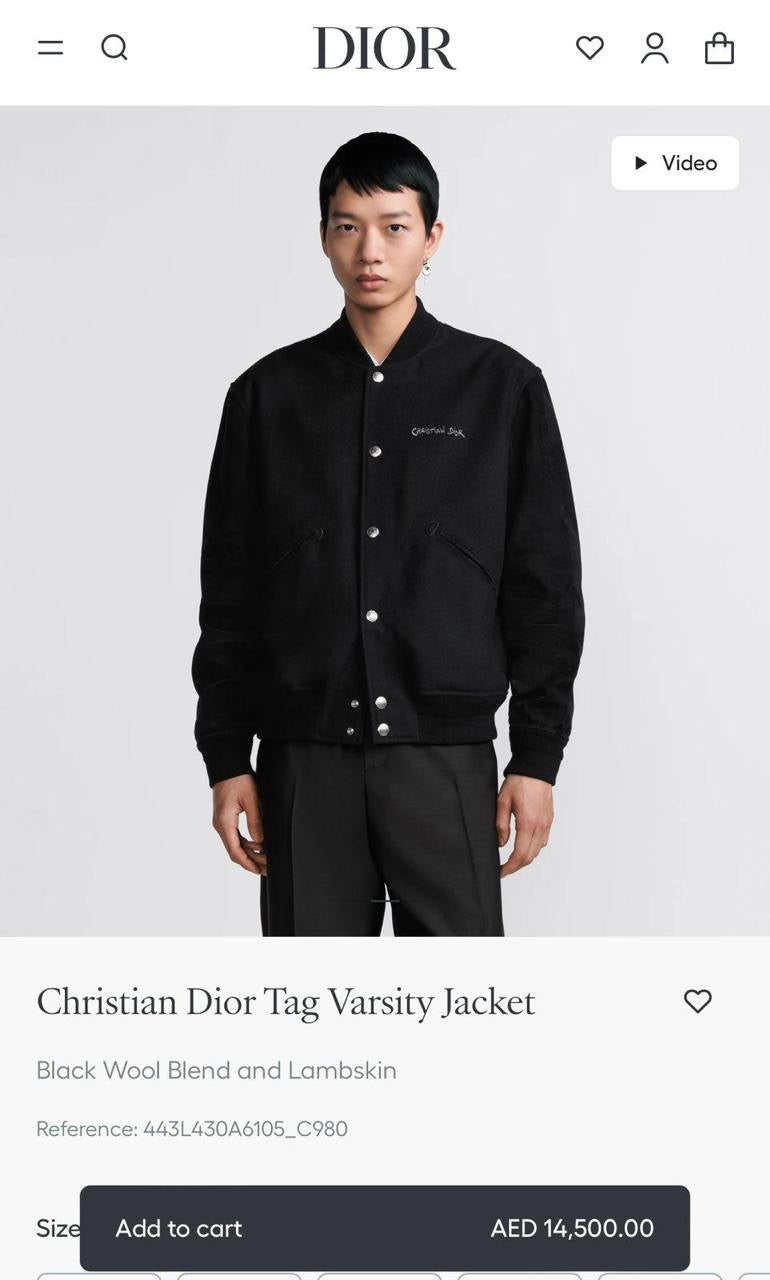View the wishlist from the header
770x1280 pixels.
click(590, 48)
